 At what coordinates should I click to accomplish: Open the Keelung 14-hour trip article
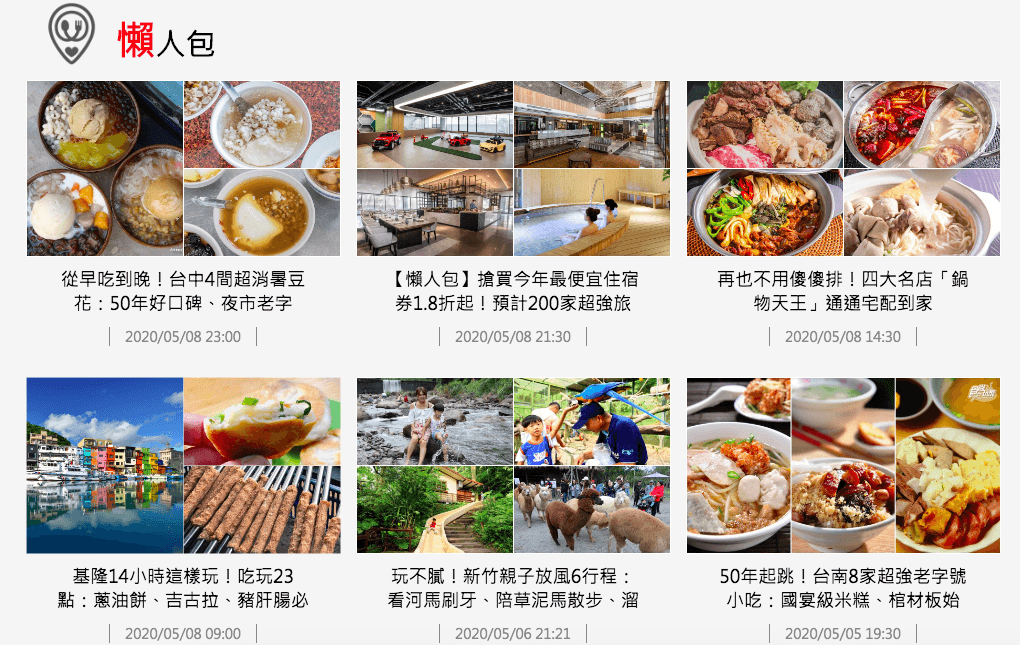coord(183,588)
